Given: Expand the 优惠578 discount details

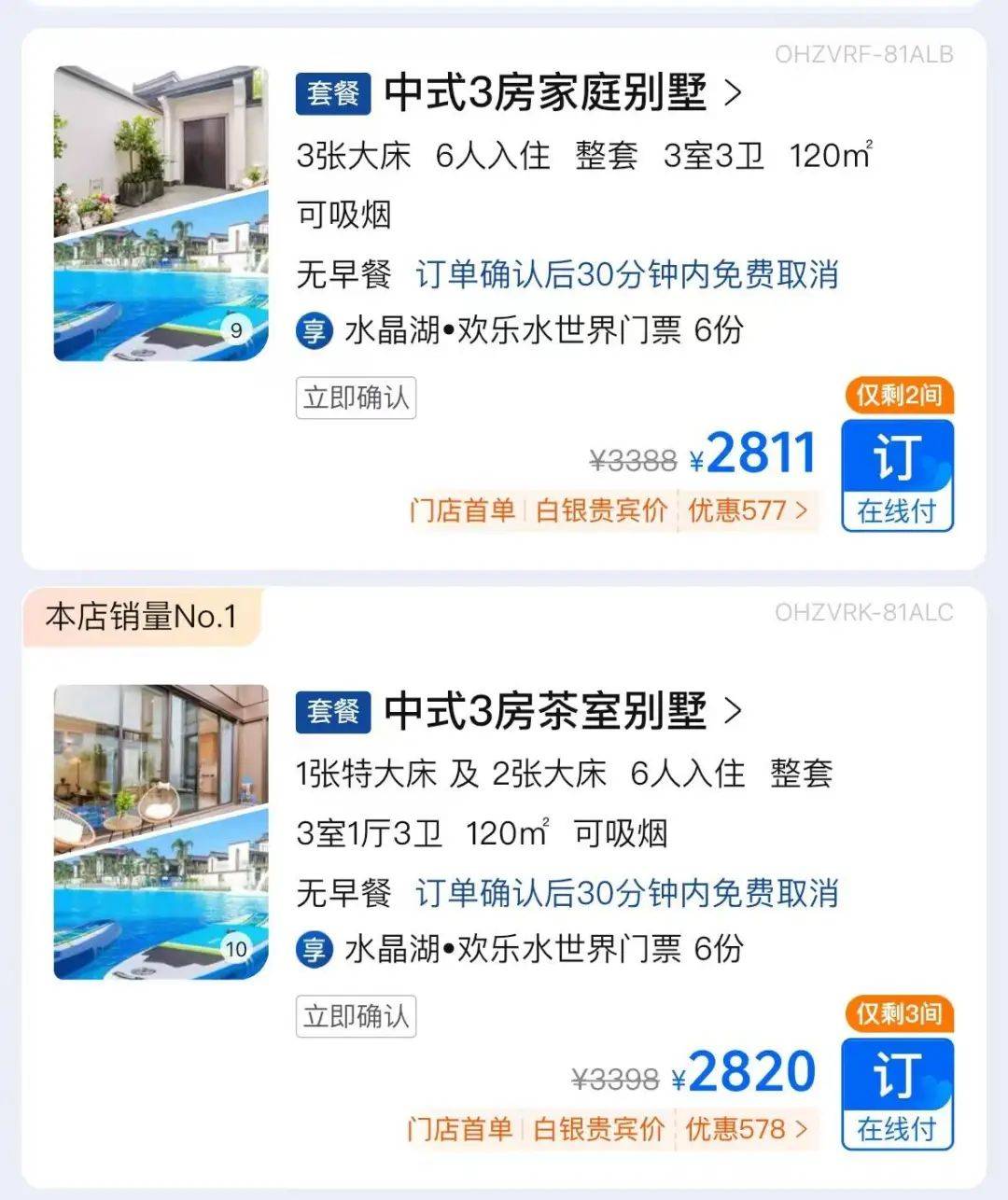Looking at the screenshot, I should point(747,1129).
